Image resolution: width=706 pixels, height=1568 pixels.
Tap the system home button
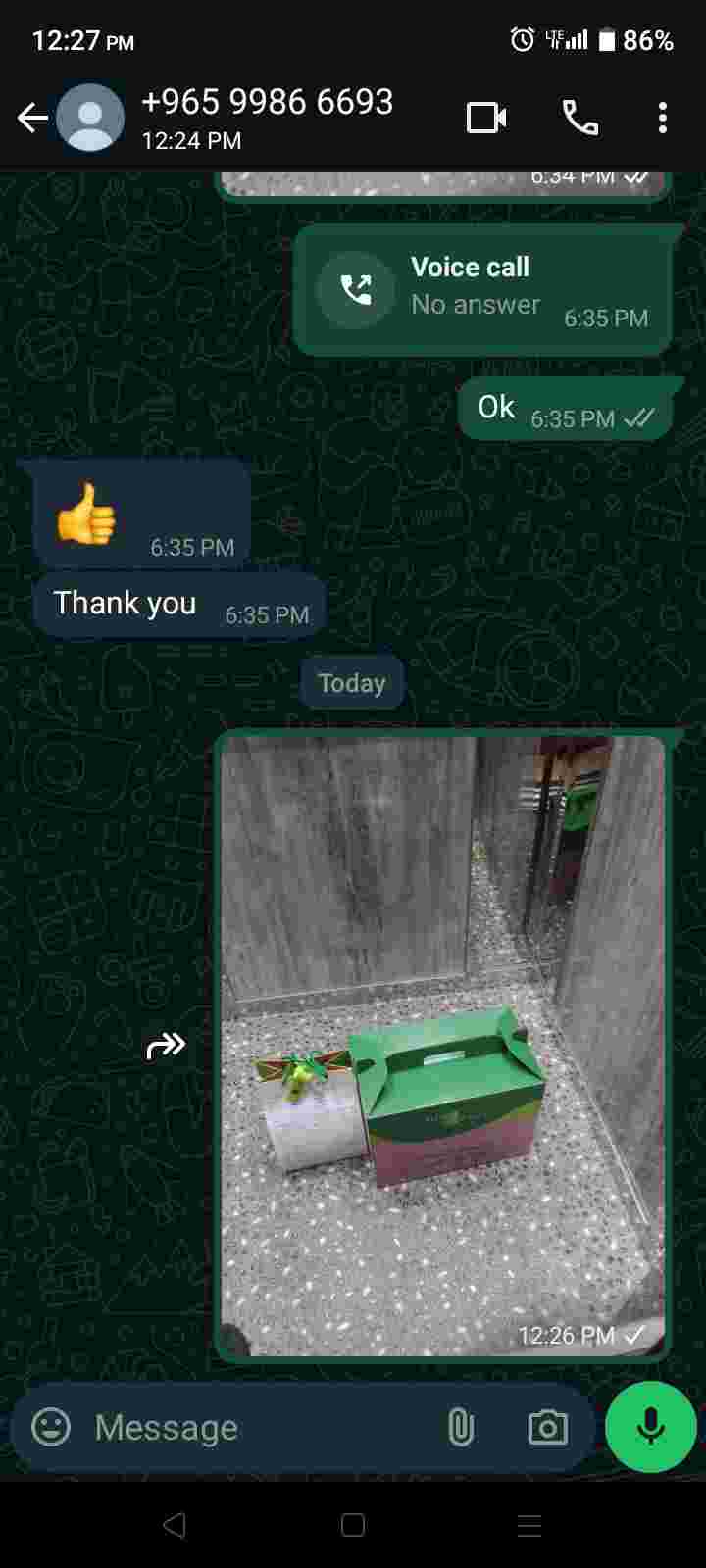pyautogui.click(x=353, y=1525)
